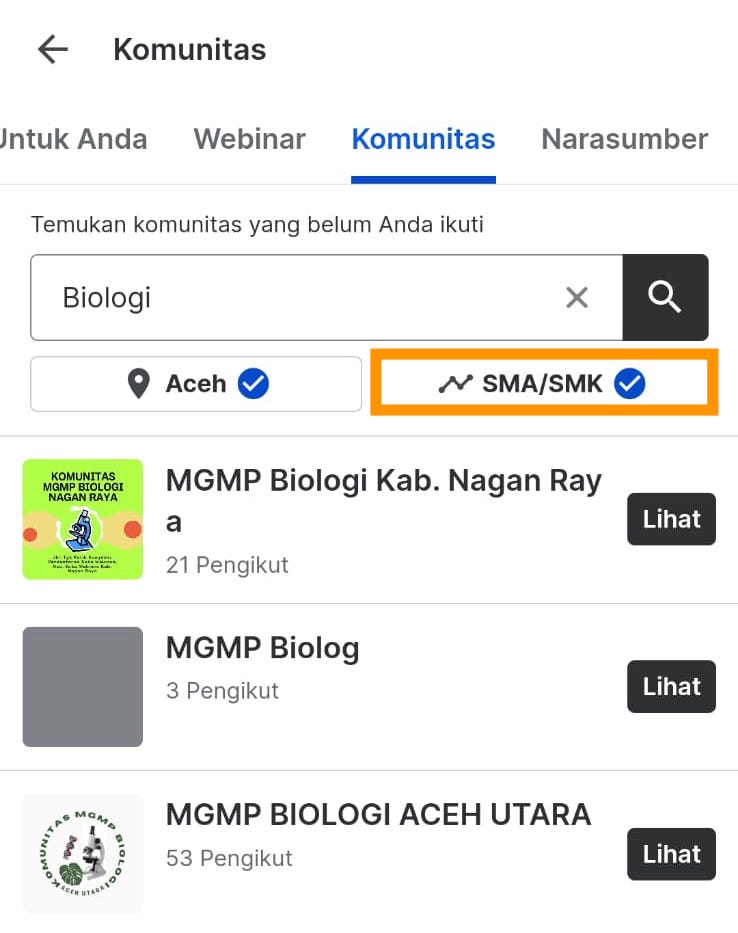Open the MGMP Biologi Kab. Nagan Raya community
Image resolution: width=738 pixels, height=933 pixels.
click(383, 500)
